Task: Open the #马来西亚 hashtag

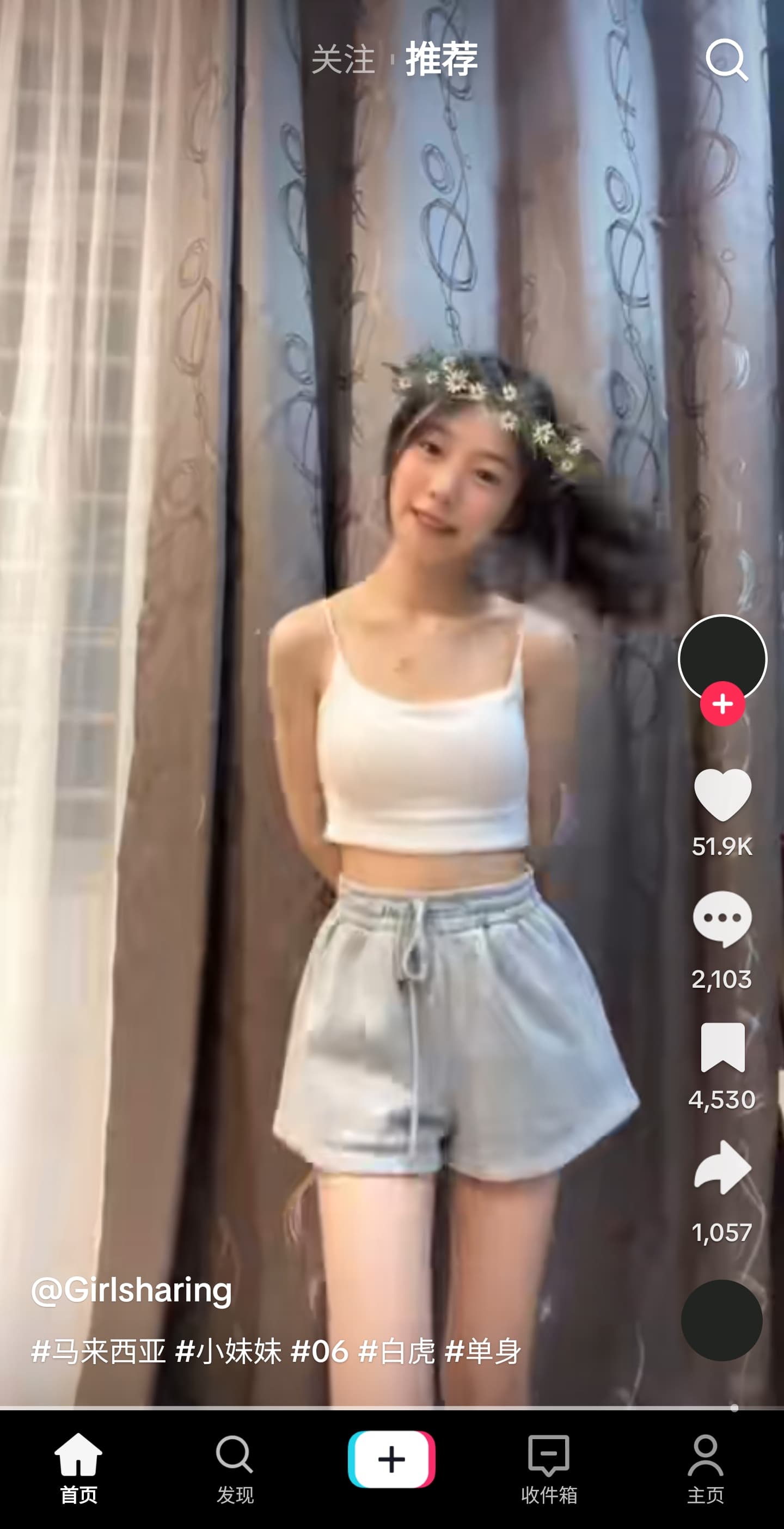Action: tap(98, 1351)
